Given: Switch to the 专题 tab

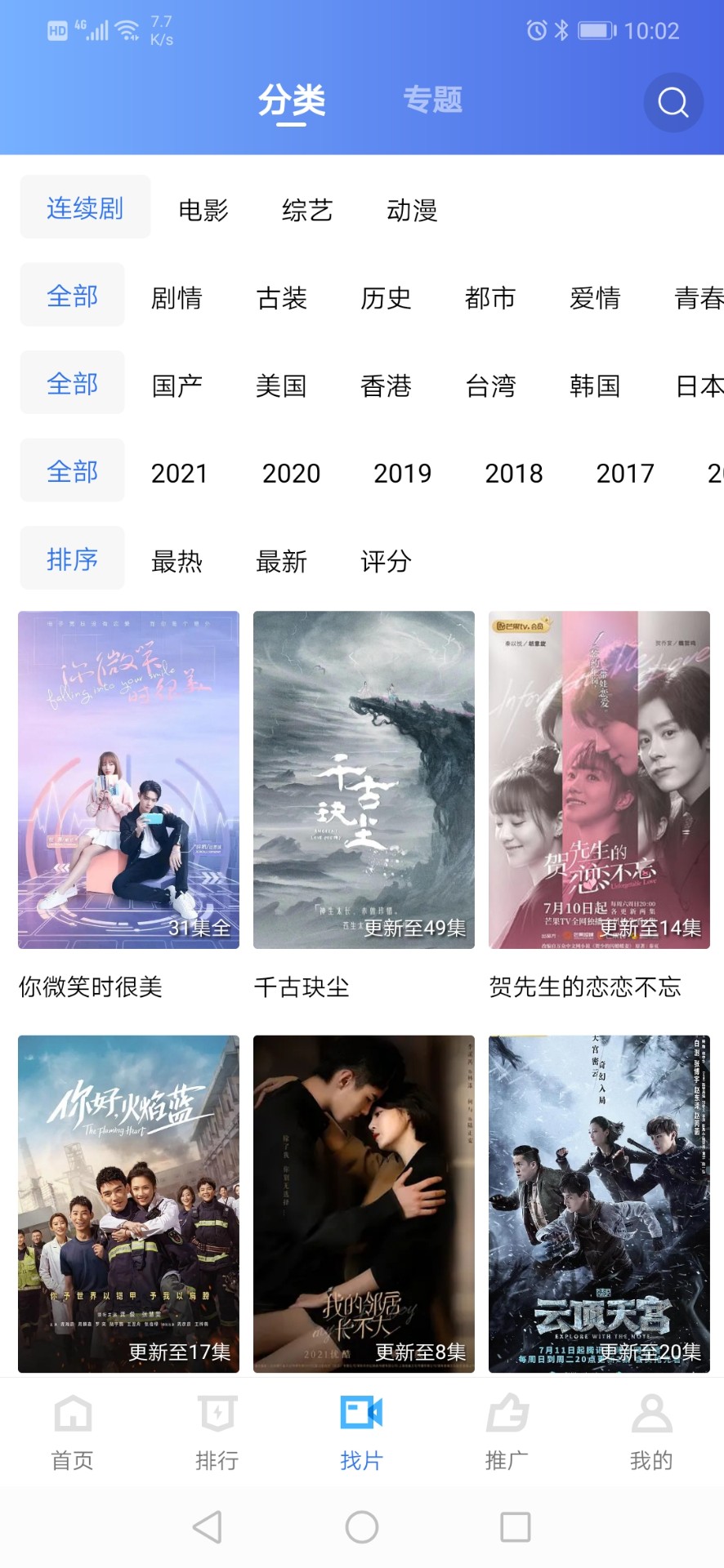Looking at the screenshot, I should [434, 100].
